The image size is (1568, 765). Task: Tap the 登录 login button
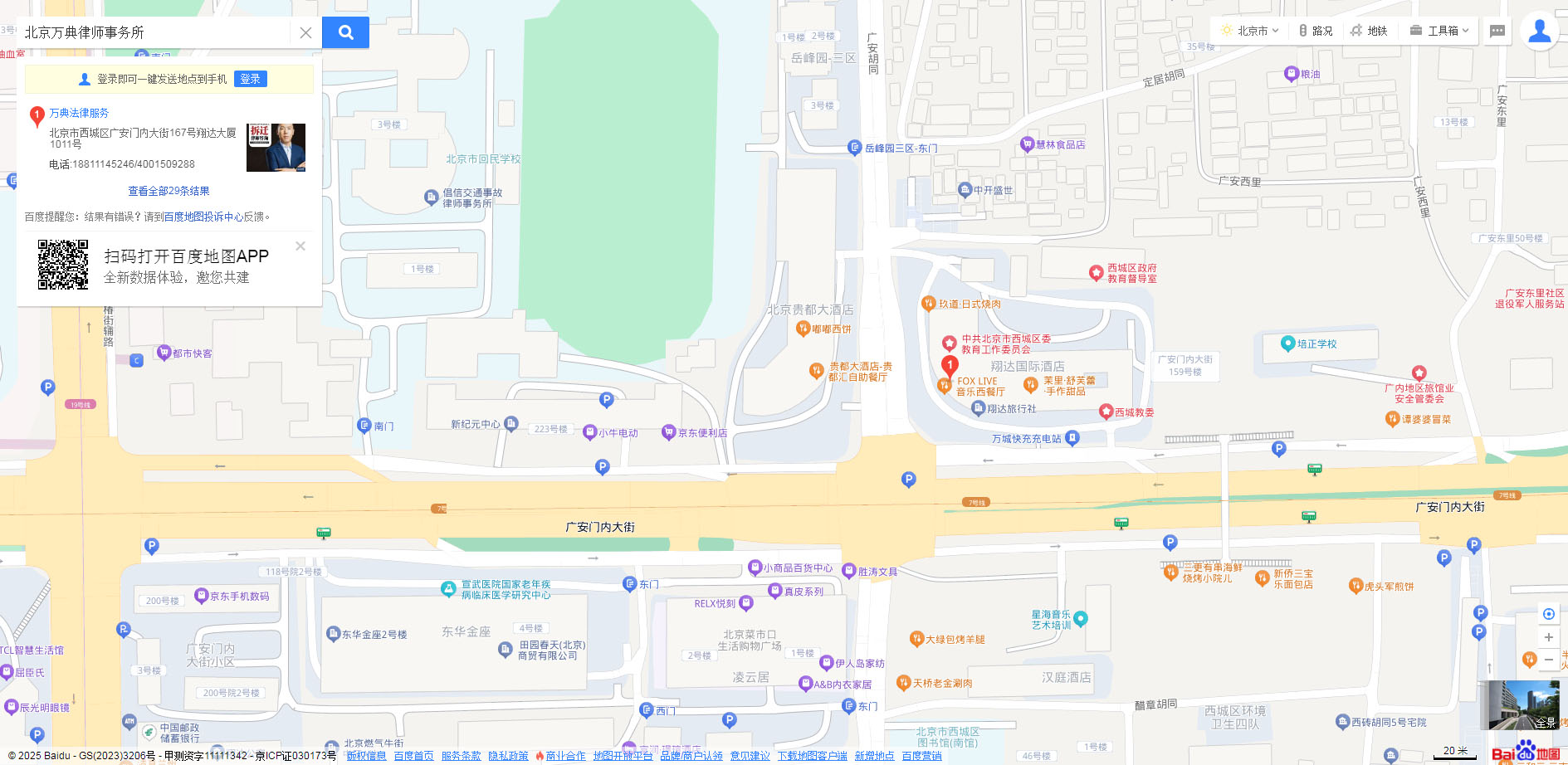250,79
